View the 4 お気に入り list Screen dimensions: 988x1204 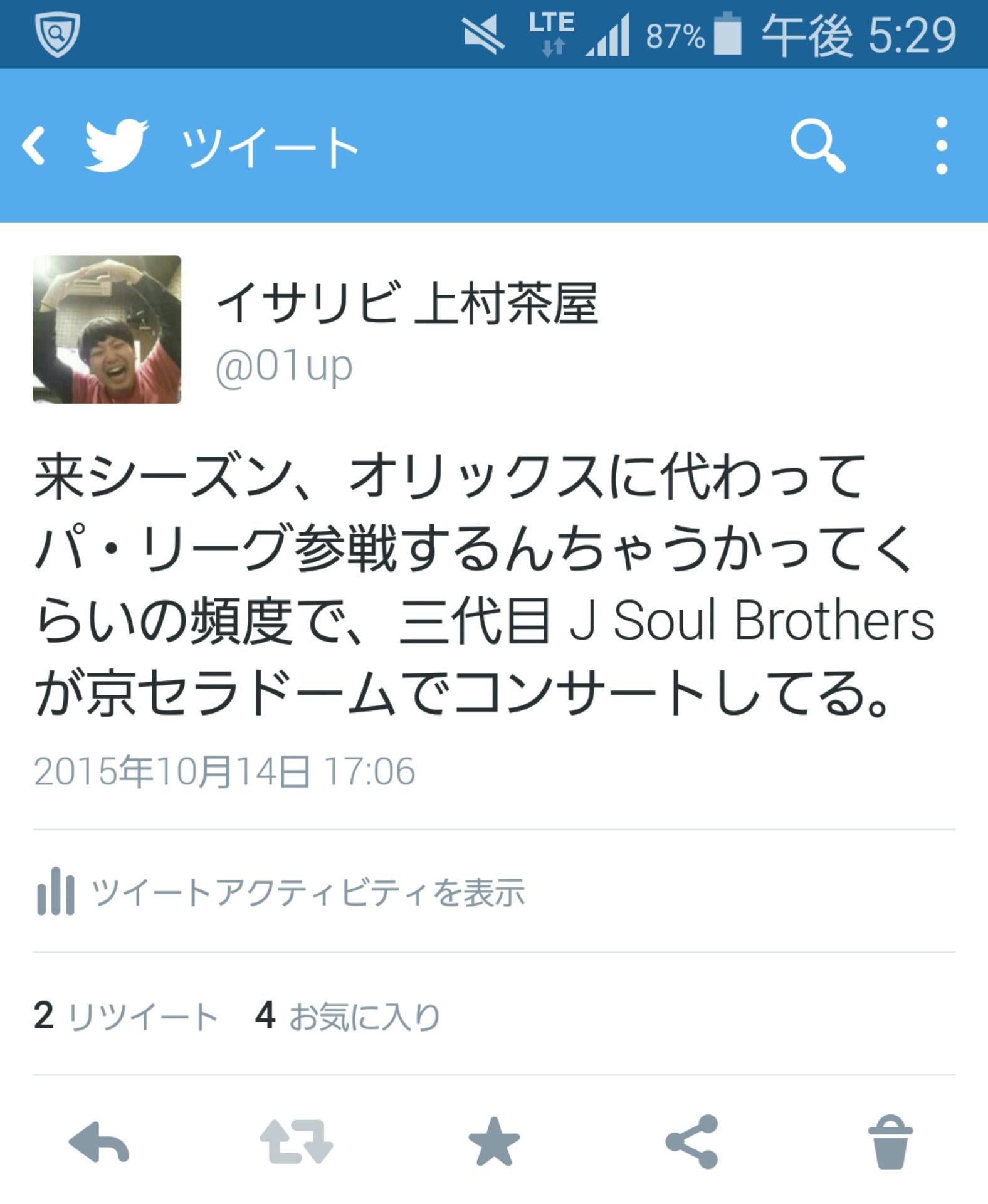tap(348, 1015)
